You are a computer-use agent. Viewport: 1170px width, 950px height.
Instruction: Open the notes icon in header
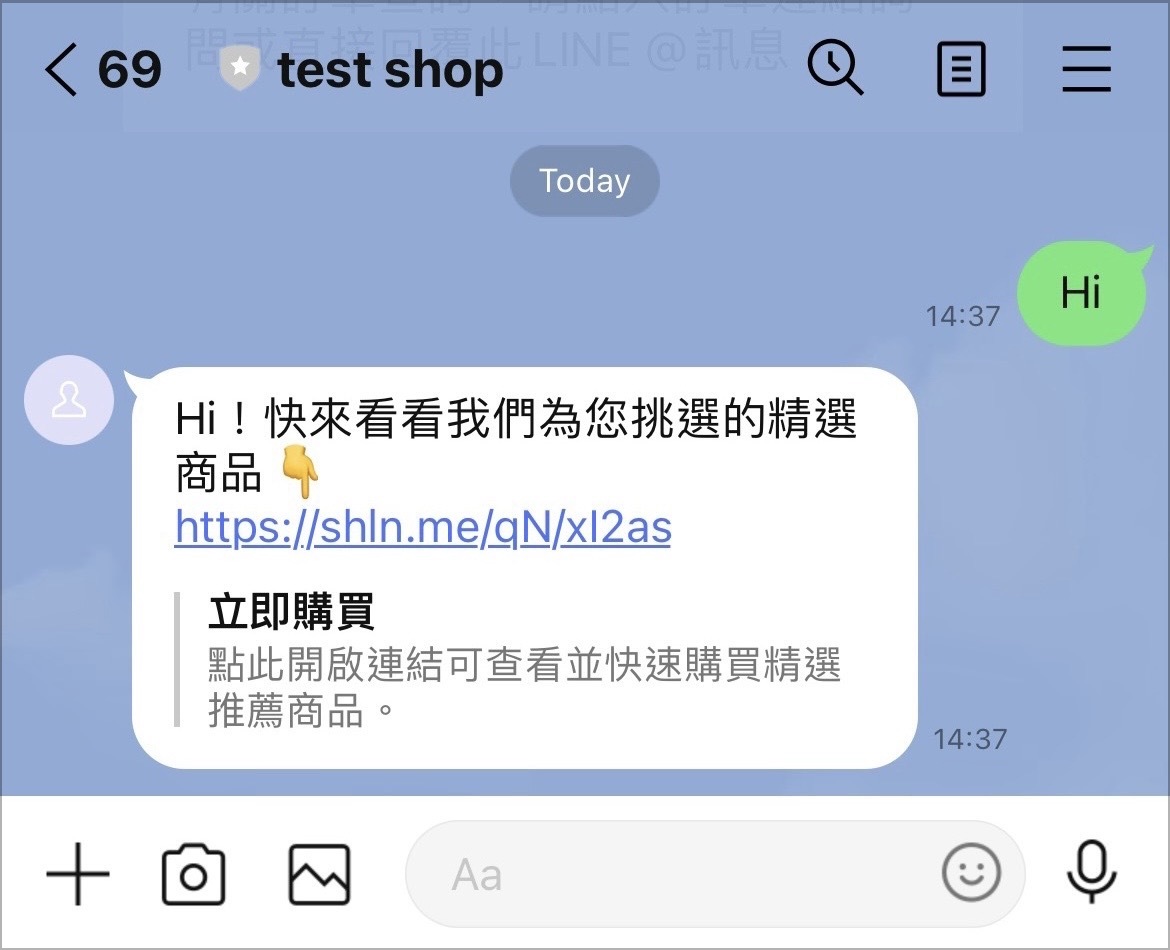[961, 71]
